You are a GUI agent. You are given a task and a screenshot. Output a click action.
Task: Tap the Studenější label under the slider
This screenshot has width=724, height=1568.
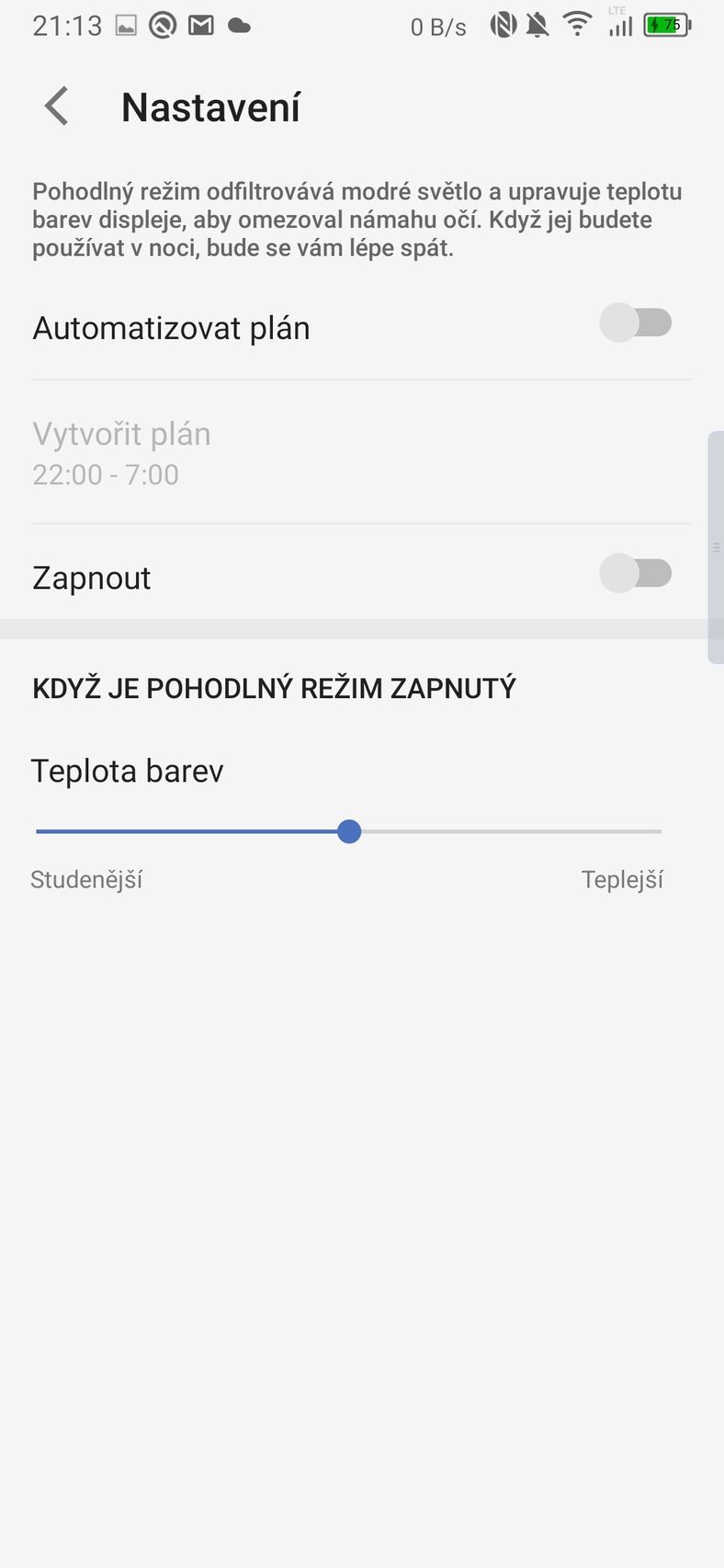click(x=86, y=879)
